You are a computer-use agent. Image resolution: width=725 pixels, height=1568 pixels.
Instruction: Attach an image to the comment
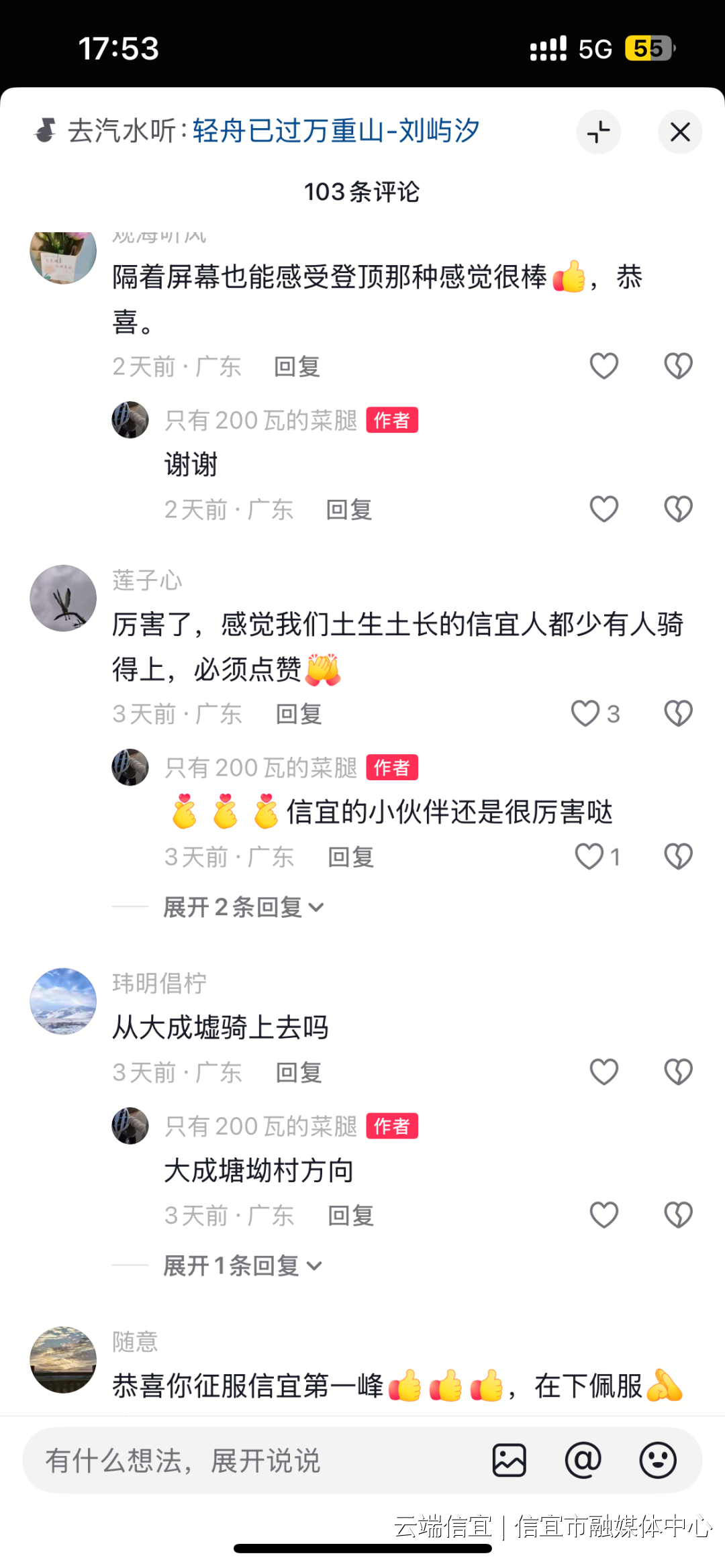pyautogui.click(x=510, y=1460)
